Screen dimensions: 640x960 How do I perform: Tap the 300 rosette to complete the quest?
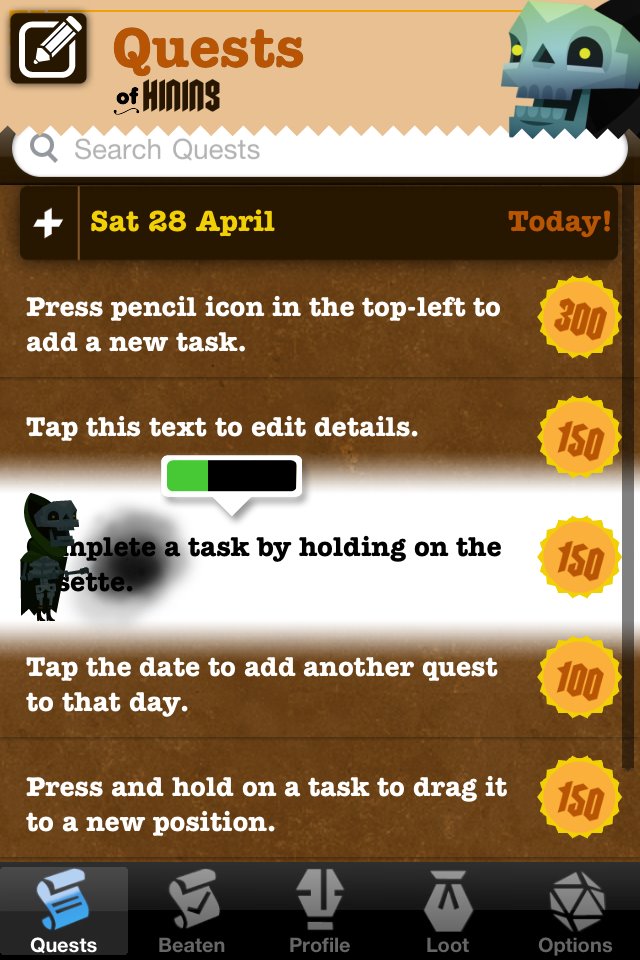(x=580, y=320)
